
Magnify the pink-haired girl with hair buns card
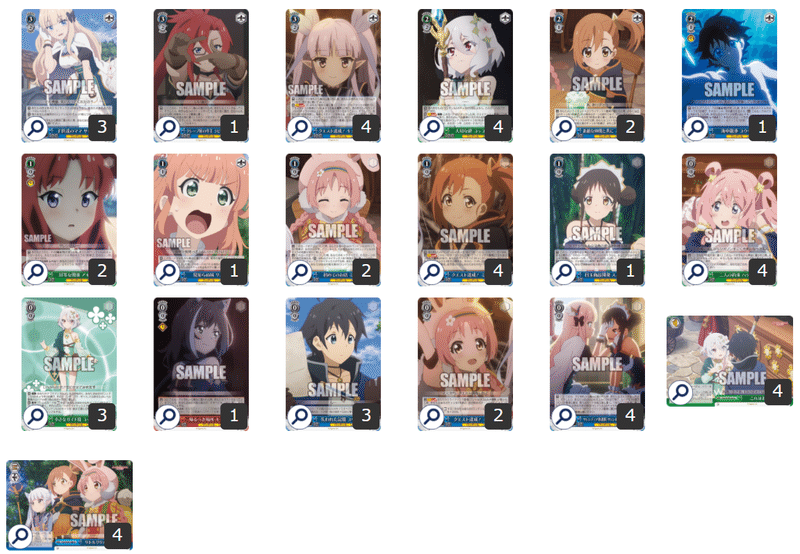[696, 271]
